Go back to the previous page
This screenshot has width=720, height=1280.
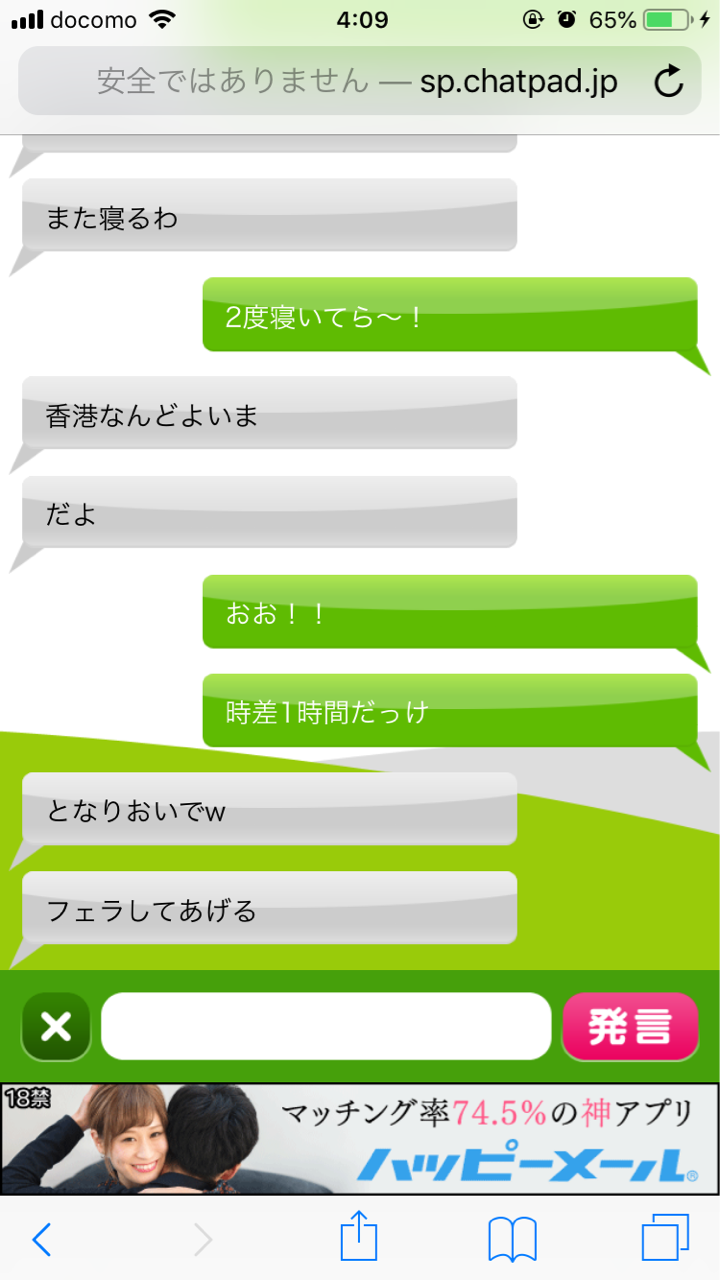tap(41, 1240)
